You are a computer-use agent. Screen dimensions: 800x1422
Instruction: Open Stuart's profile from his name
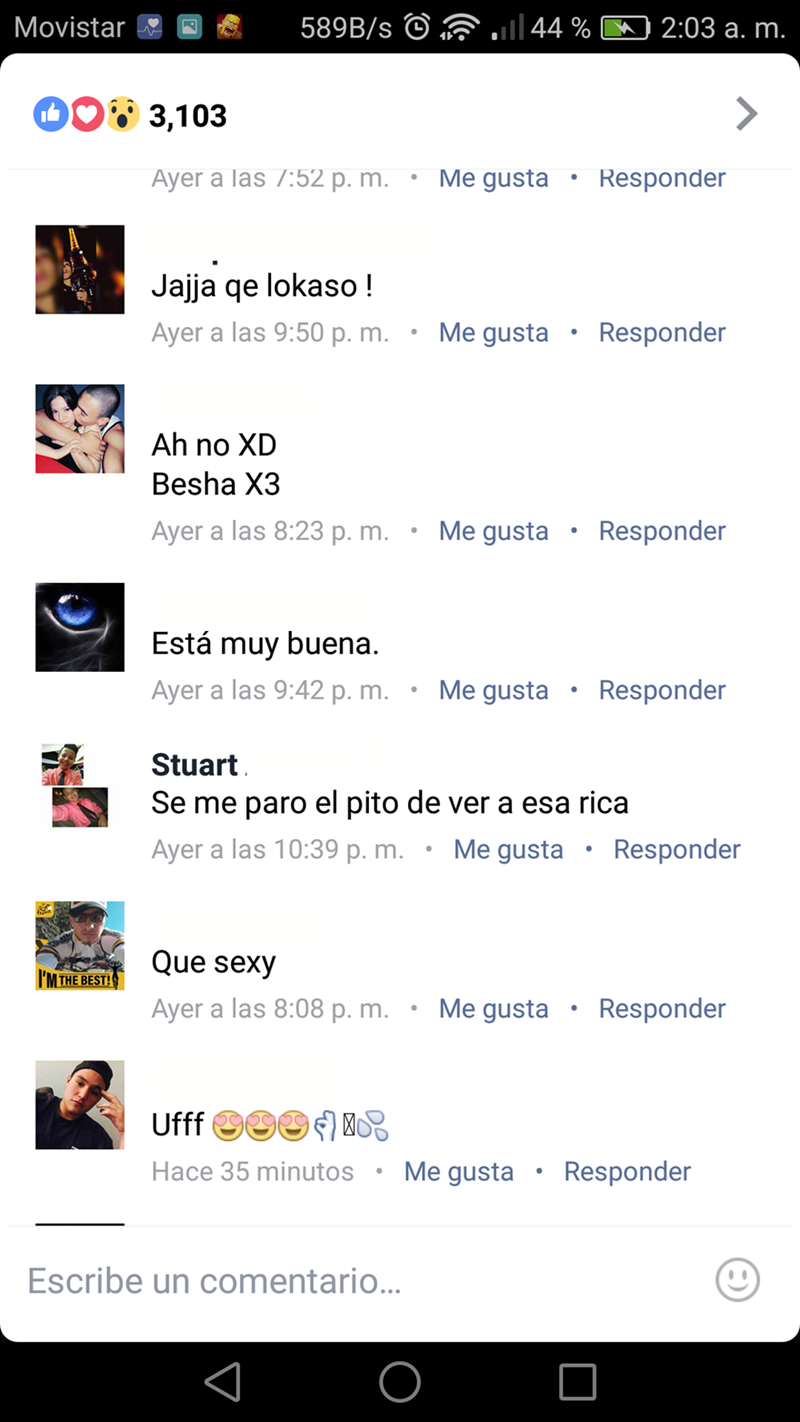[x=194, y=765]
